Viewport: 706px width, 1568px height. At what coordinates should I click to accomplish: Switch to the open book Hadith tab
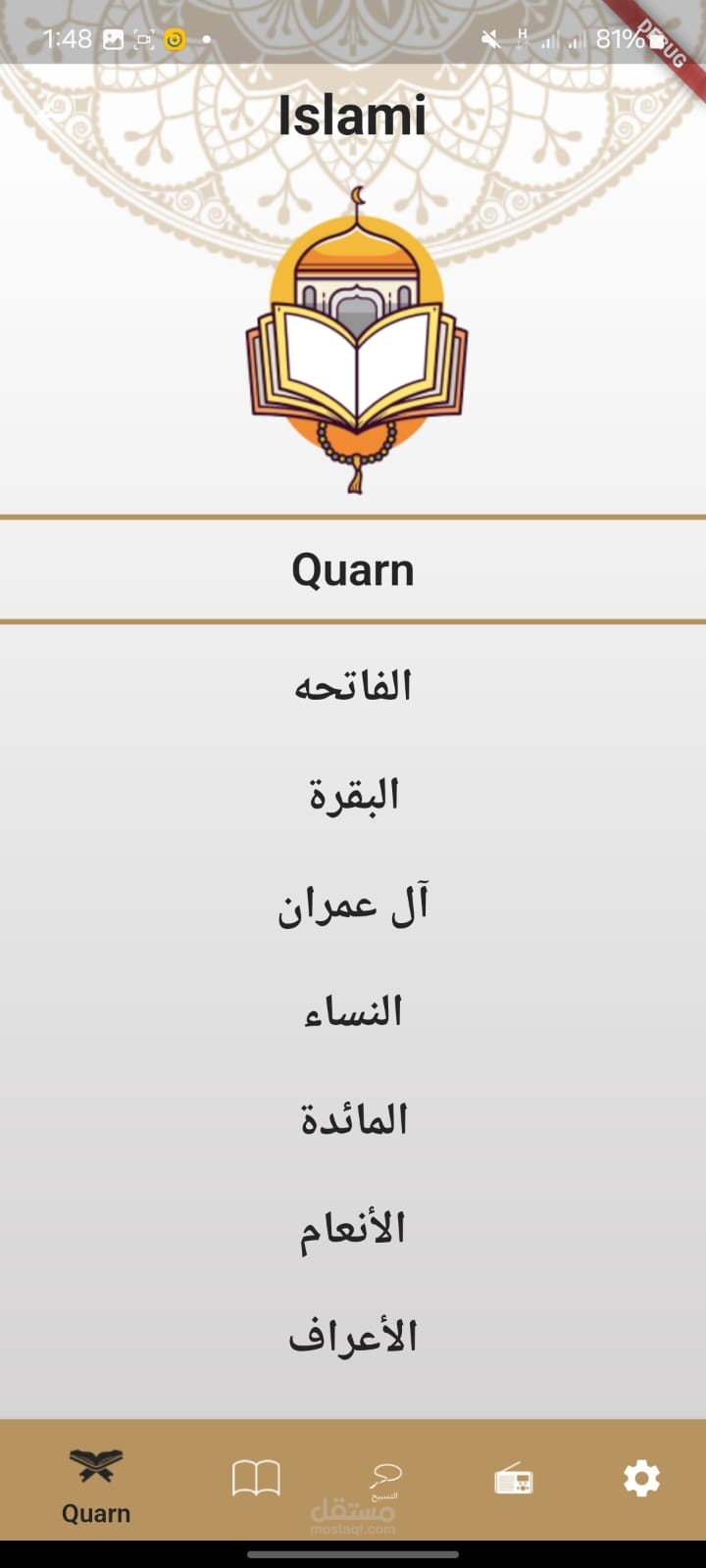(256, 1479)
